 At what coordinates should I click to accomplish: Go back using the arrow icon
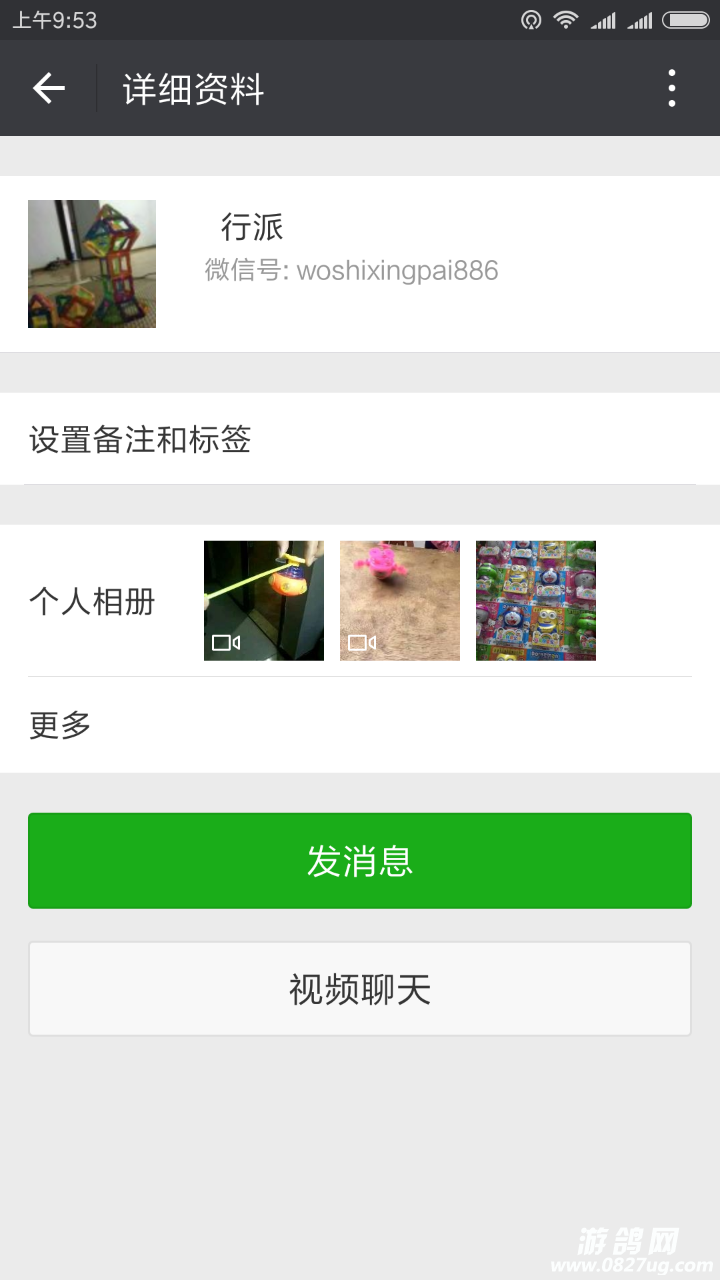point(48,89)
